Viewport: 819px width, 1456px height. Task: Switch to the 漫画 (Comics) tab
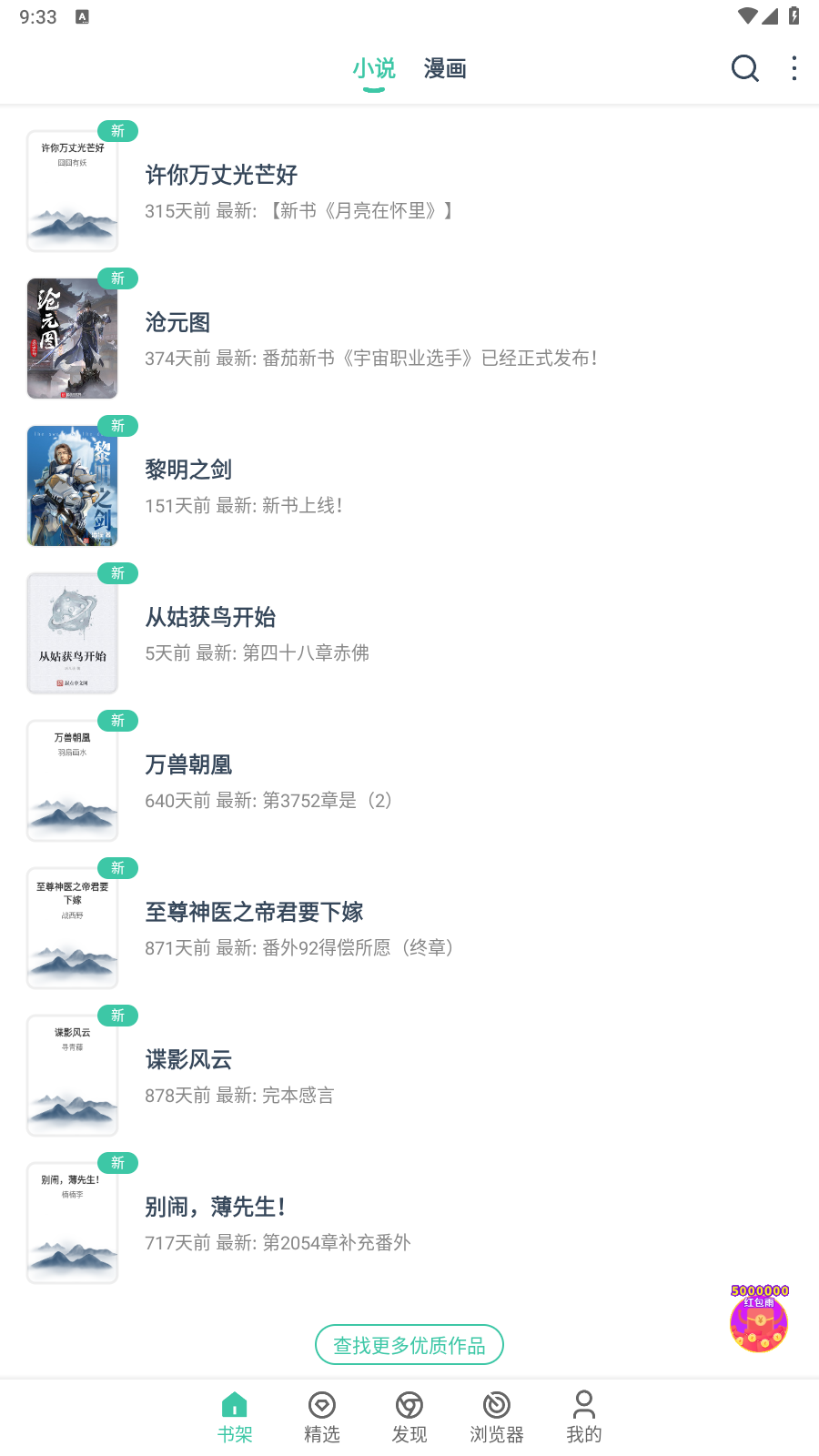(x=445, y=68)
